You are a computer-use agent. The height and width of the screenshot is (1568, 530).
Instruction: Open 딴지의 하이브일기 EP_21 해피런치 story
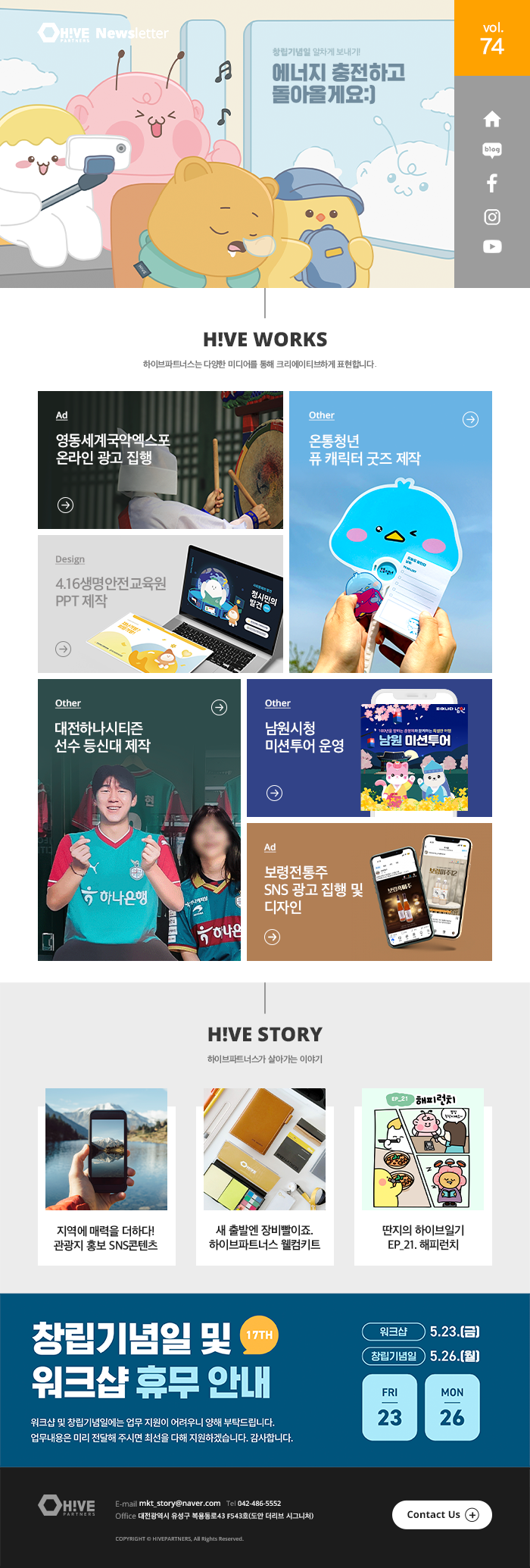click(x=422, y=1176)
